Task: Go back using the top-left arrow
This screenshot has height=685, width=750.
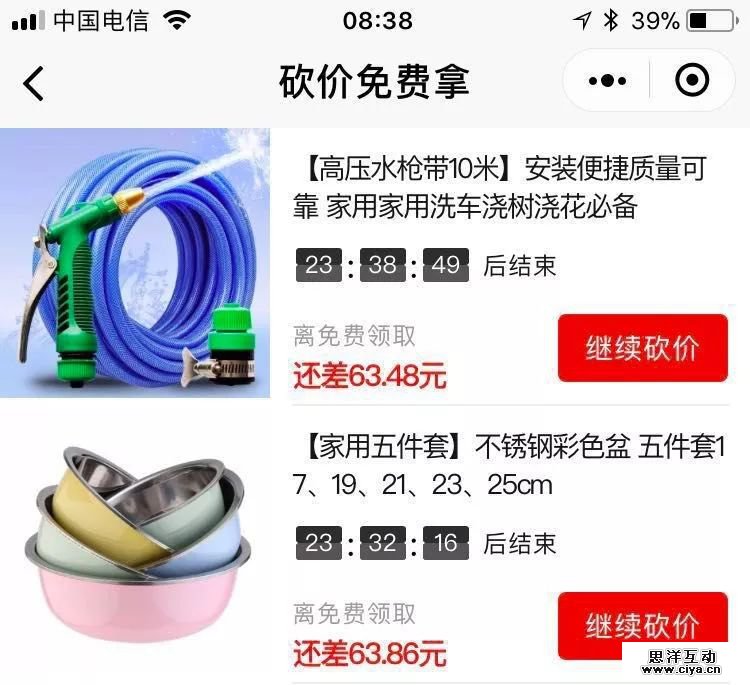Action: point(34,82)
